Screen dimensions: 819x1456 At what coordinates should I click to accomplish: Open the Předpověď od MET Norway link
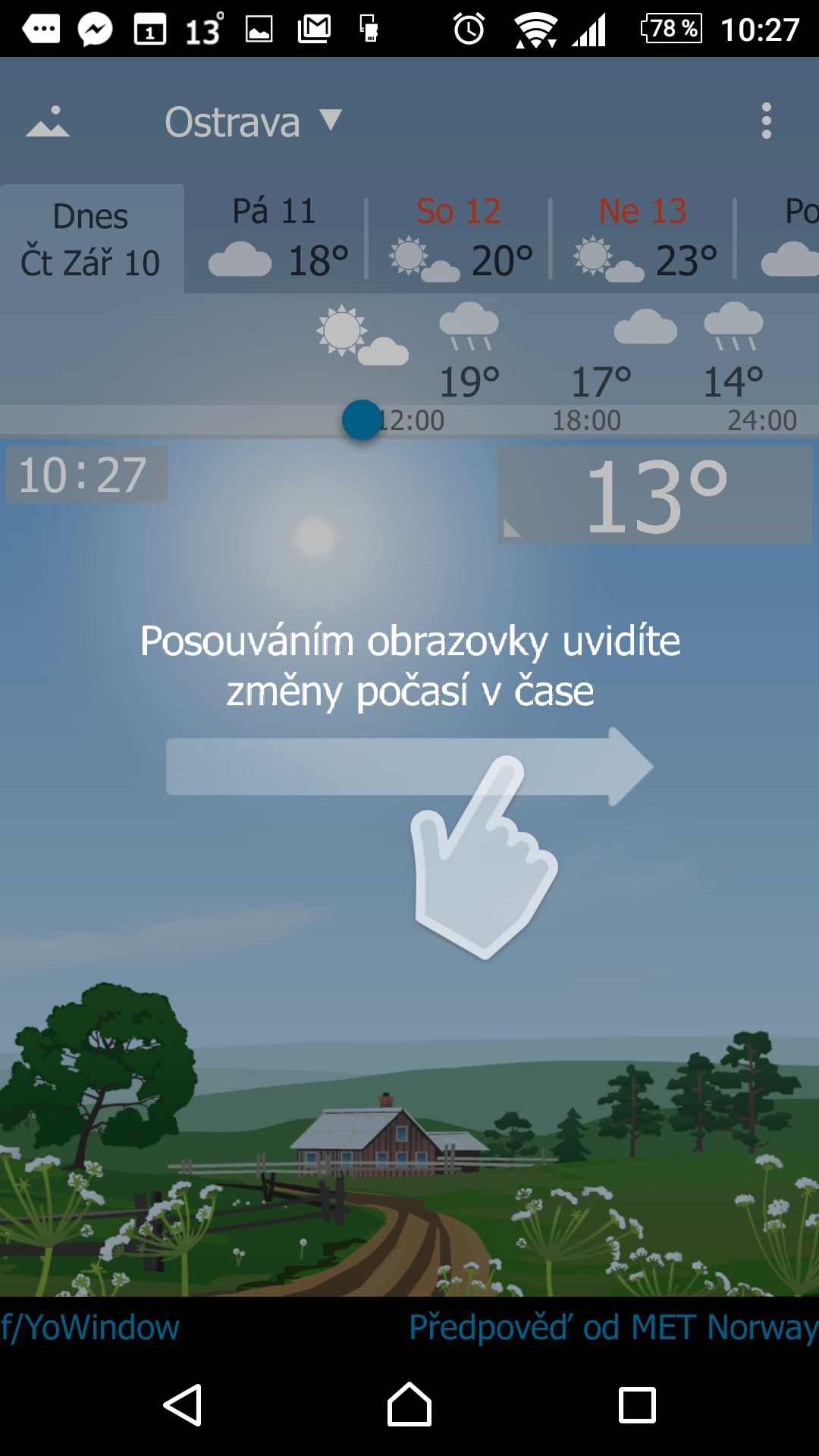tap(613, 1328)
